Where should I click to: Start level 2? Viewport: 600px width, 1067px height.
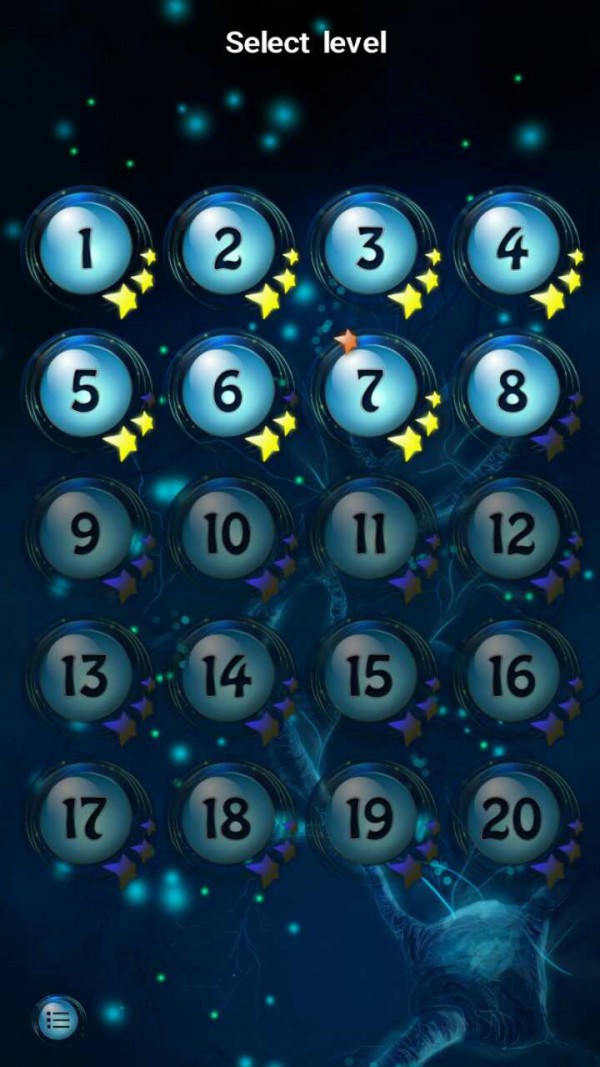(229, 248)
